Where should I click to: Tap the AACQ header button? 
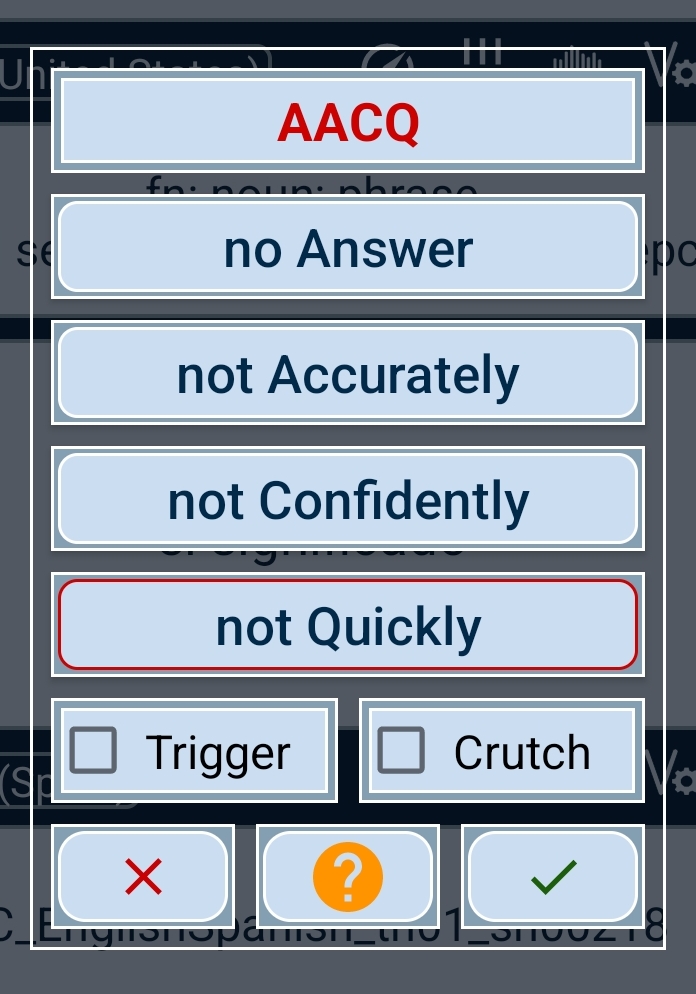point(348,121)
